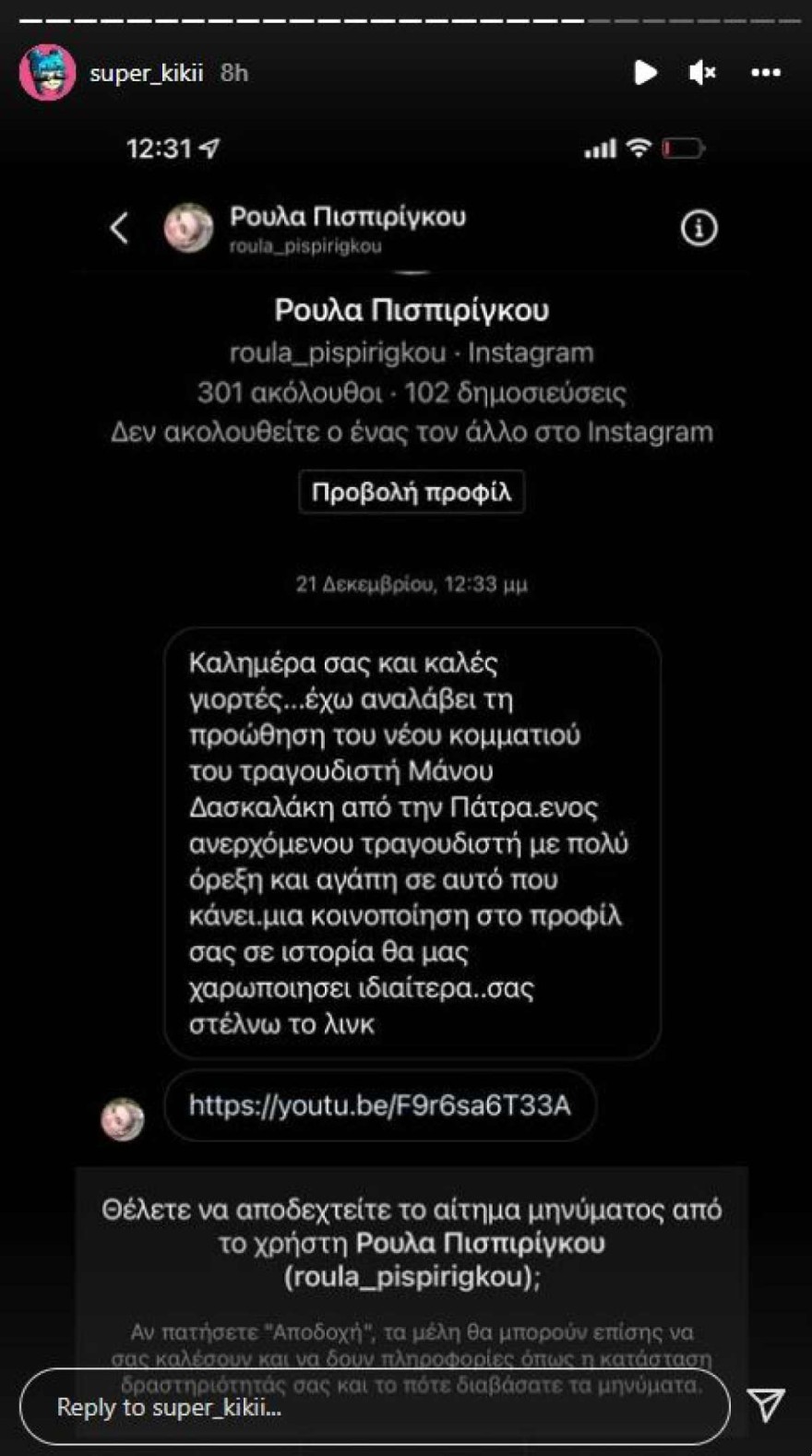Open story options via the three-dot icon
Image resolution: width=812 pixels, height=1456 pixels.
coord(767,71)
